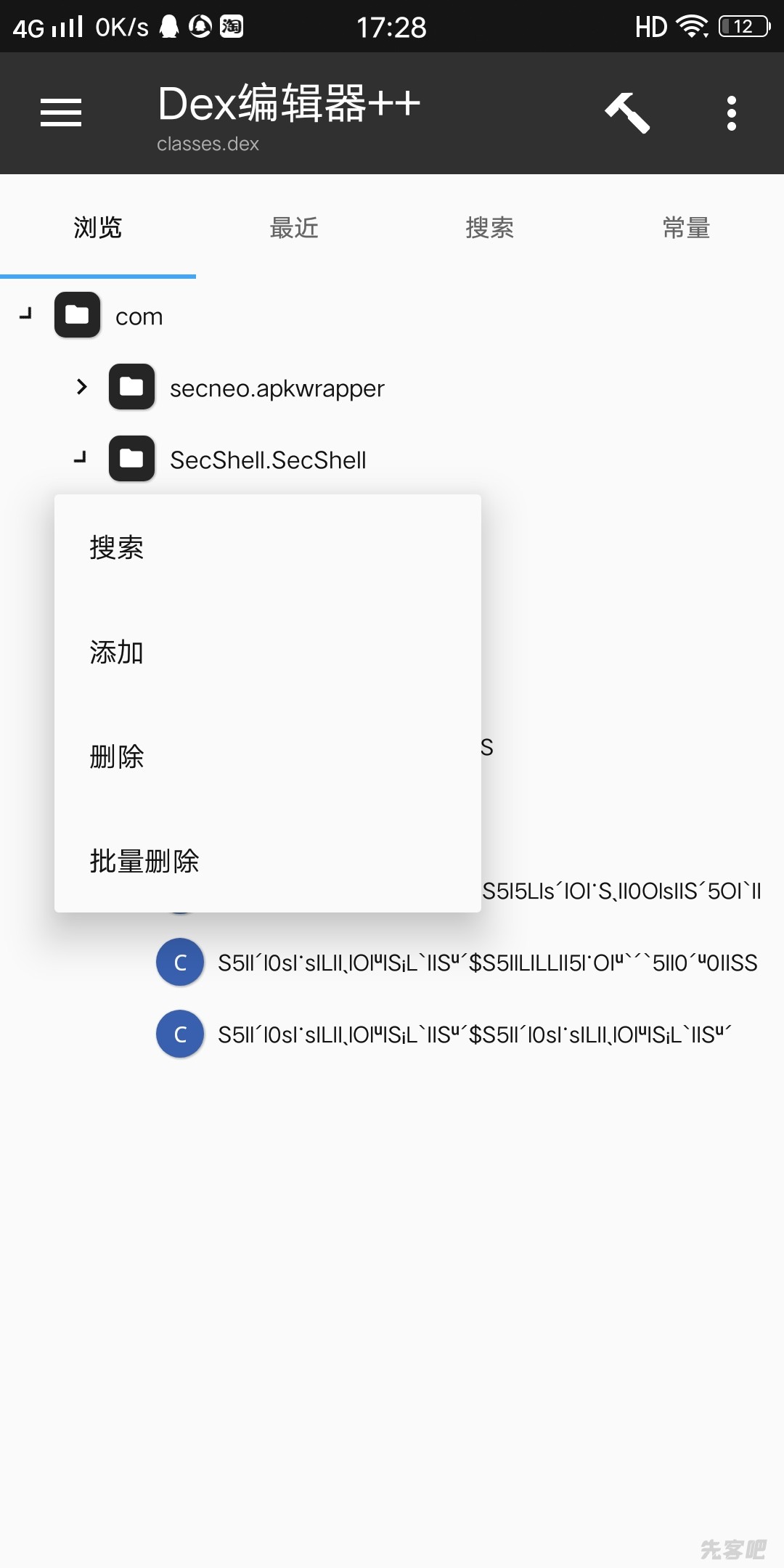Screen dimensions: 784x1568
Task: Open the hamburger drawer menu
Action: point(61,113)
